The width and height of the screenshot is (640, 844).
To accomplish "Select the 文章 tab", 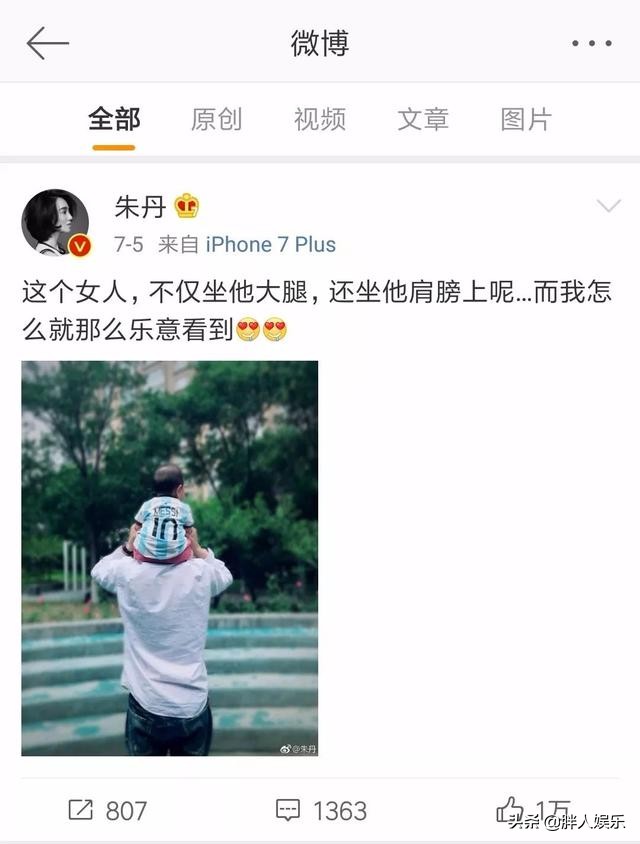I will click(x=422, y=120).
